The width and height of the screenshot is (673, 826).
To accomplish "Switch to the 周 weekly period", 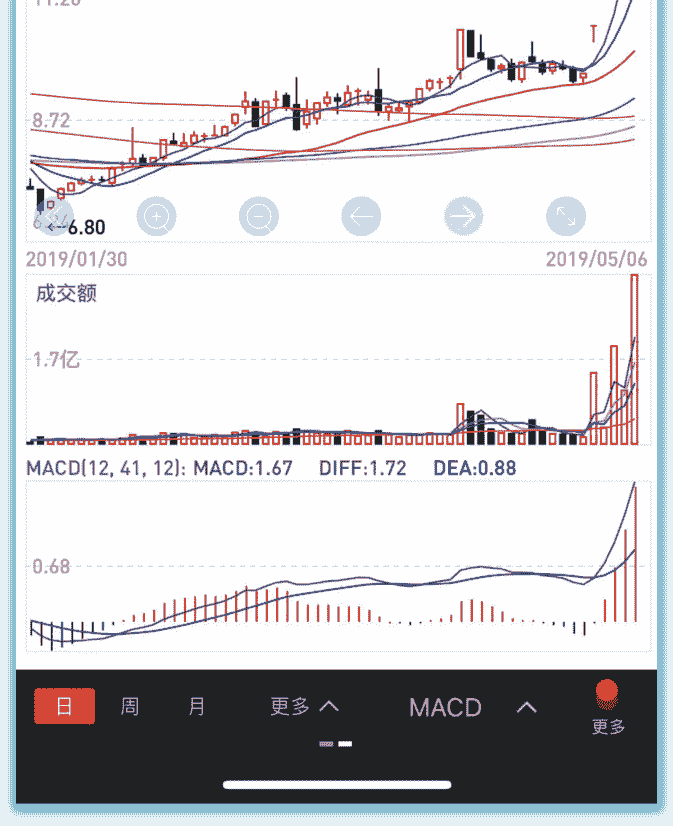I will pyautogui.click(x=130, y=706).
